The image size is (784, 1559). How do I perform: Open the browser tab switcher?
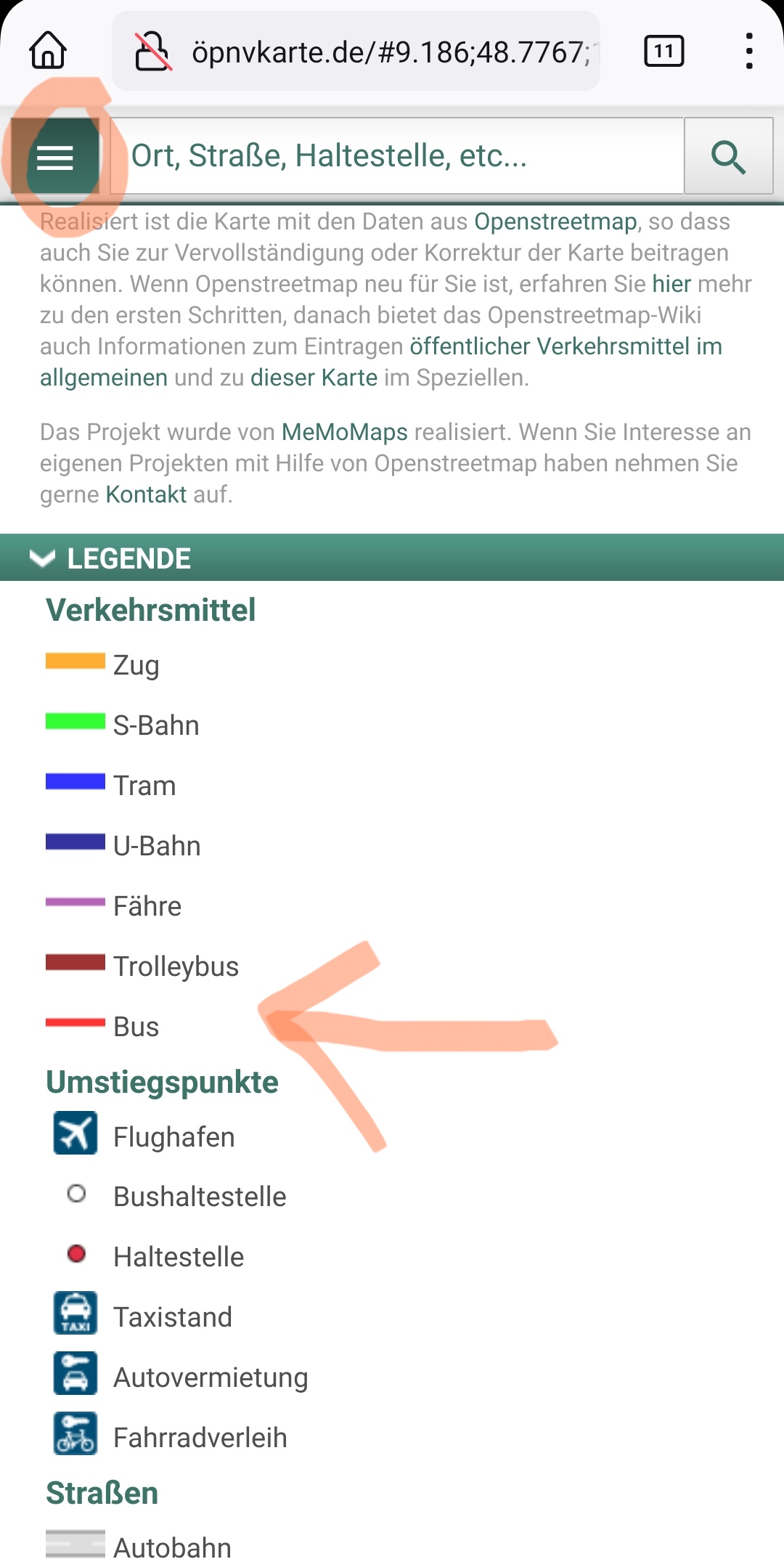pyautogui.click(x=663, y=51)
